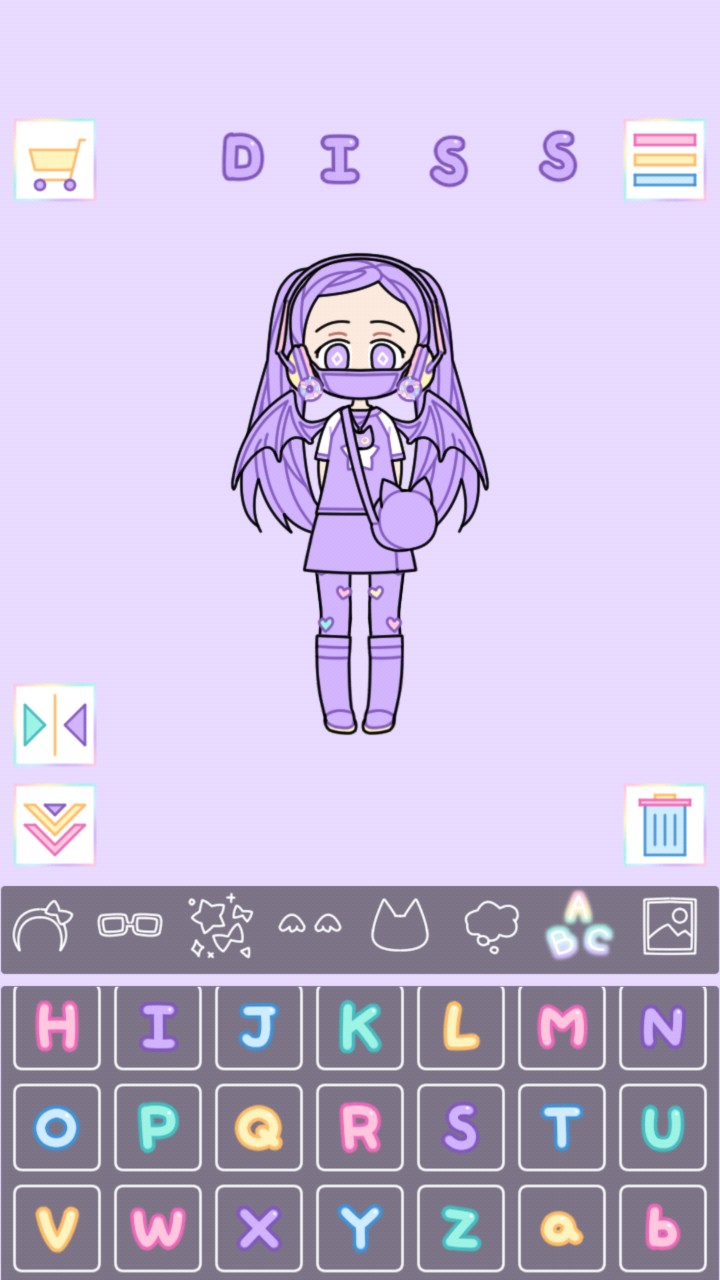
Task: Open the thought bubble category
Action: point(492,926)
